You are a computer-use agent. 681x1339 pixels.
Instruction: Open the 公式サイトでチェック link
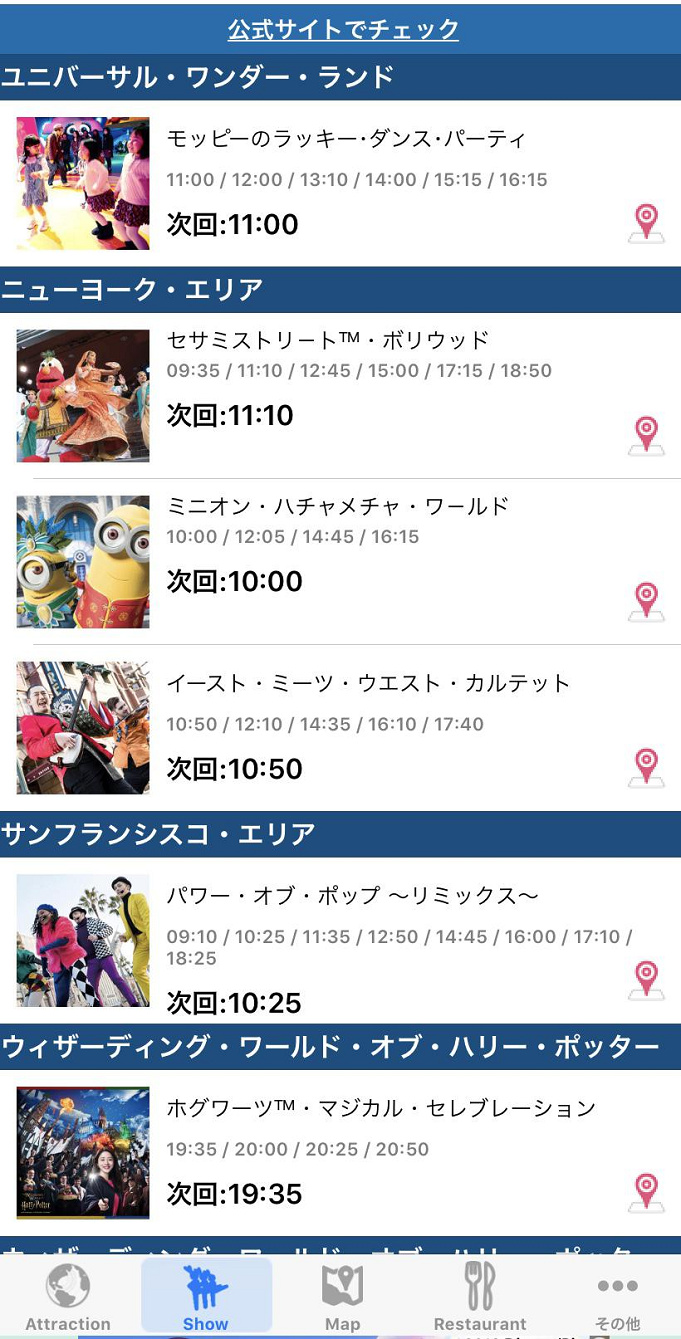tap(343, 29)
